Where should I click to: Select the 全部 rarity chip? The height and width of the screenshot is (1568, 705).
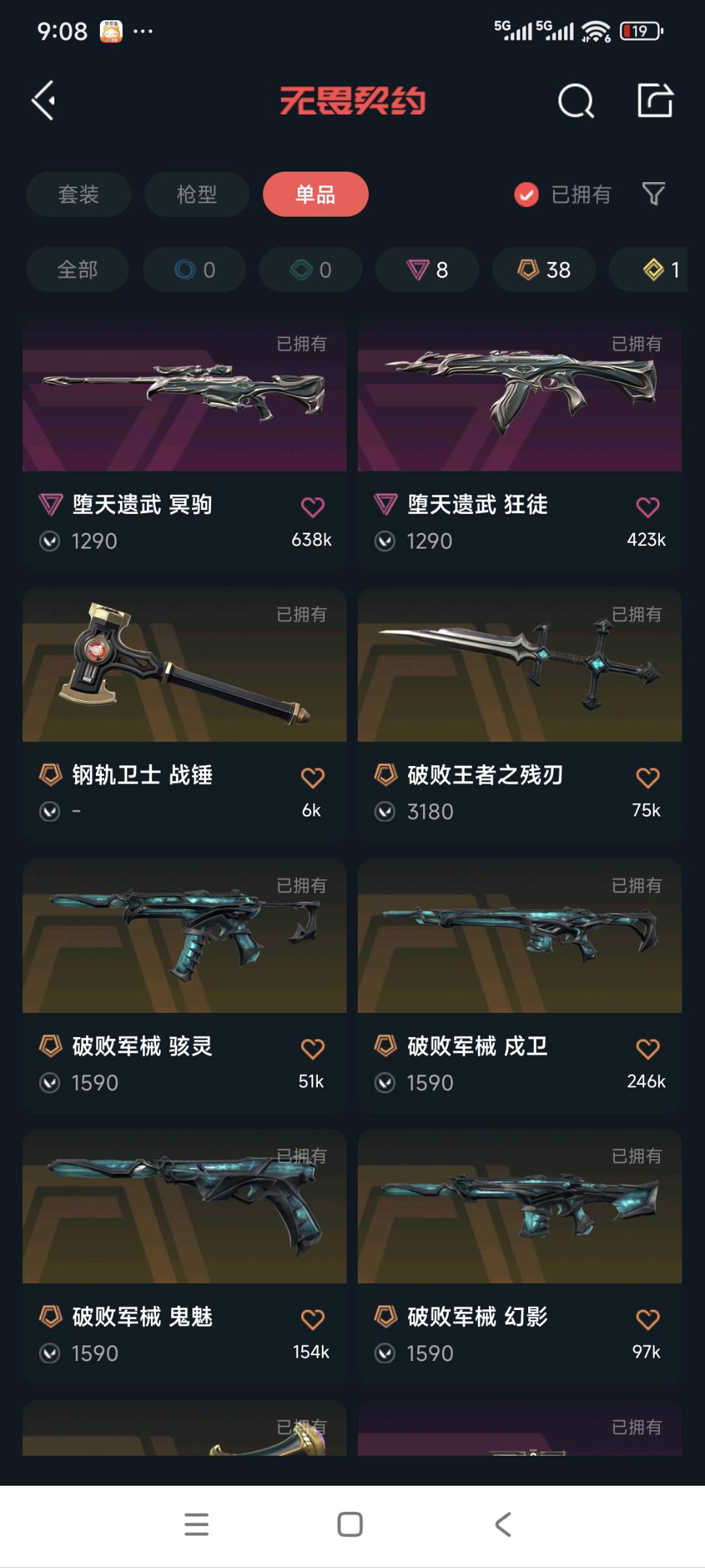[x=77, y=269]
